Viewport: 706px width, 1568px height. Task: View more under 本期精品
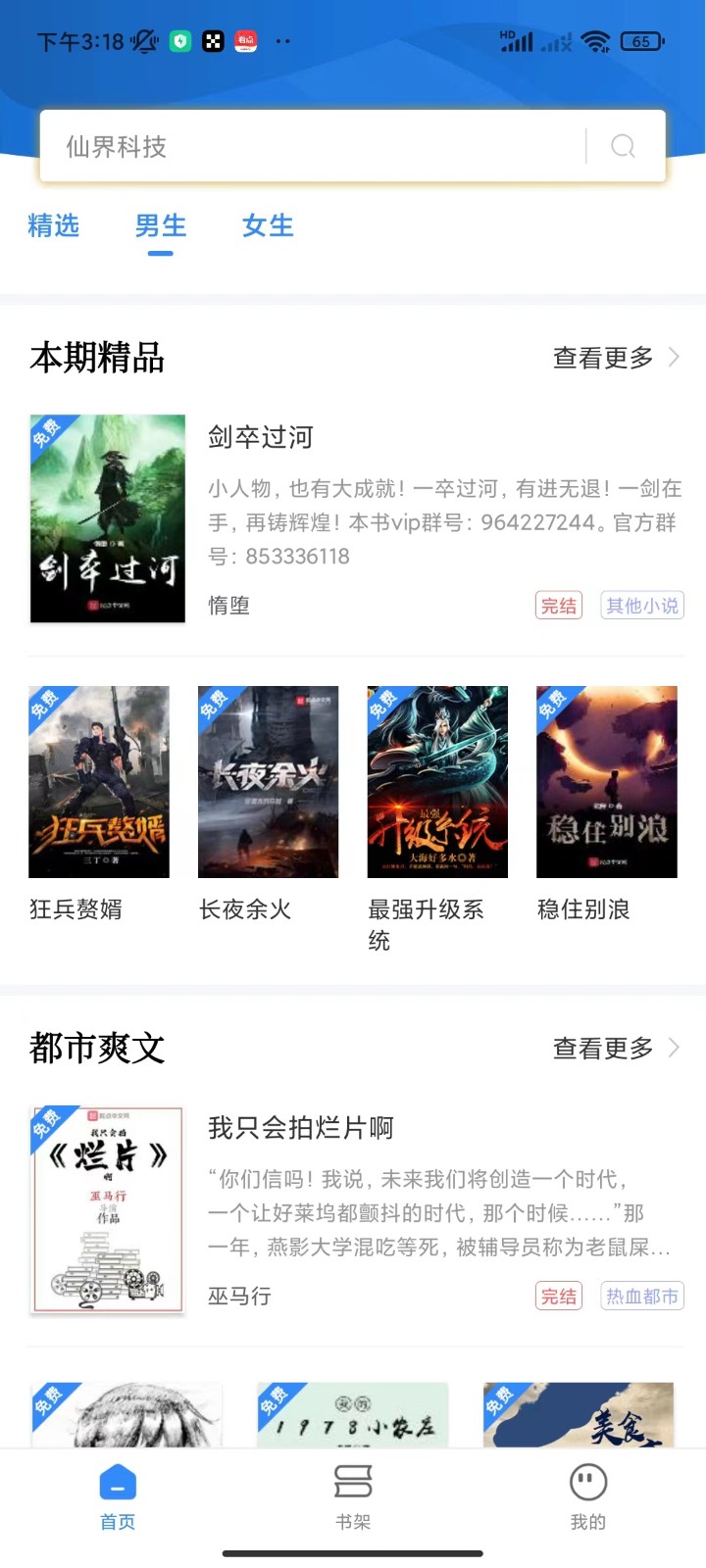tap(615, 358)
